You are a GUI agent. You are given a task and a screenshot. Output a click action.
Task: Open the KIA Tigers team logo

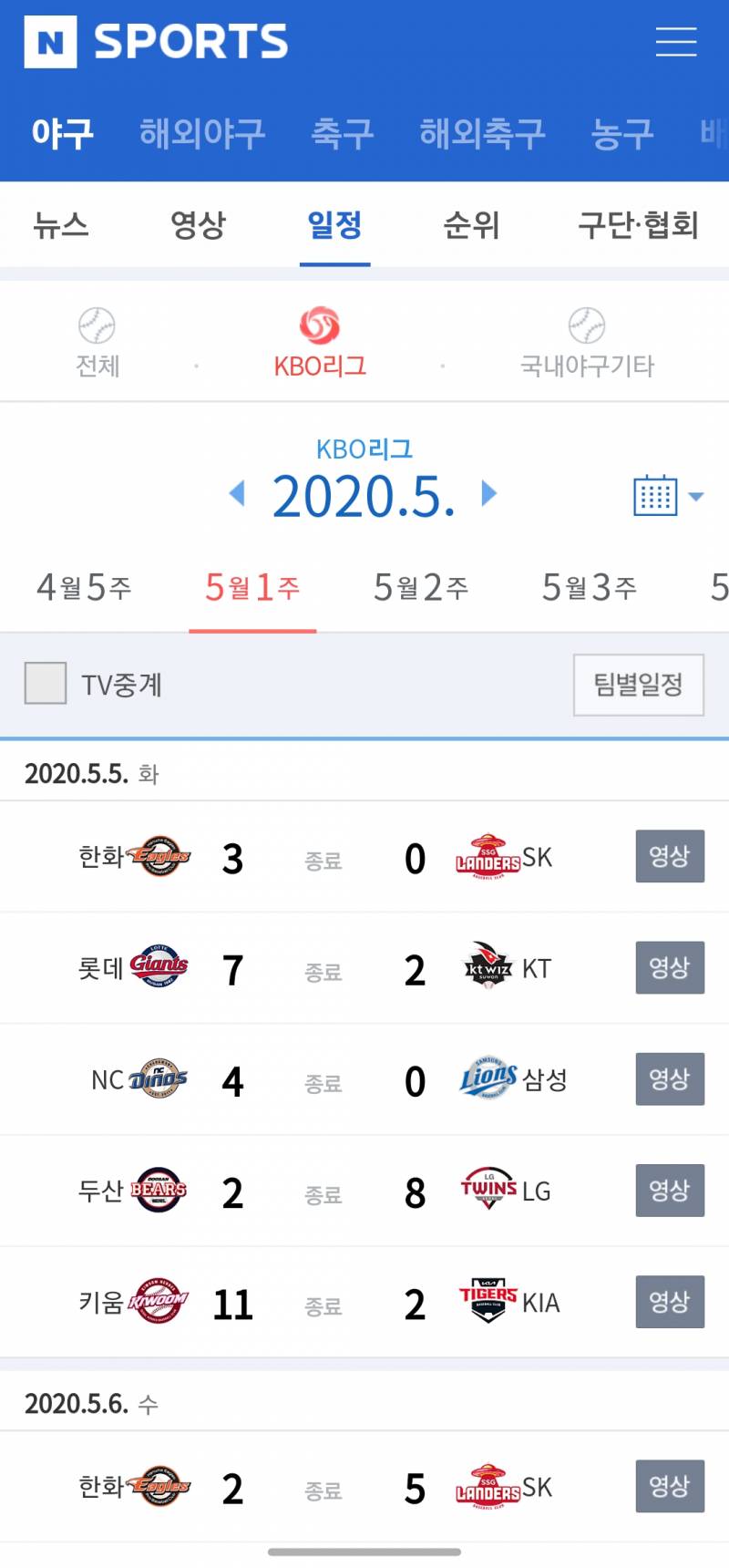[488, 1302]
